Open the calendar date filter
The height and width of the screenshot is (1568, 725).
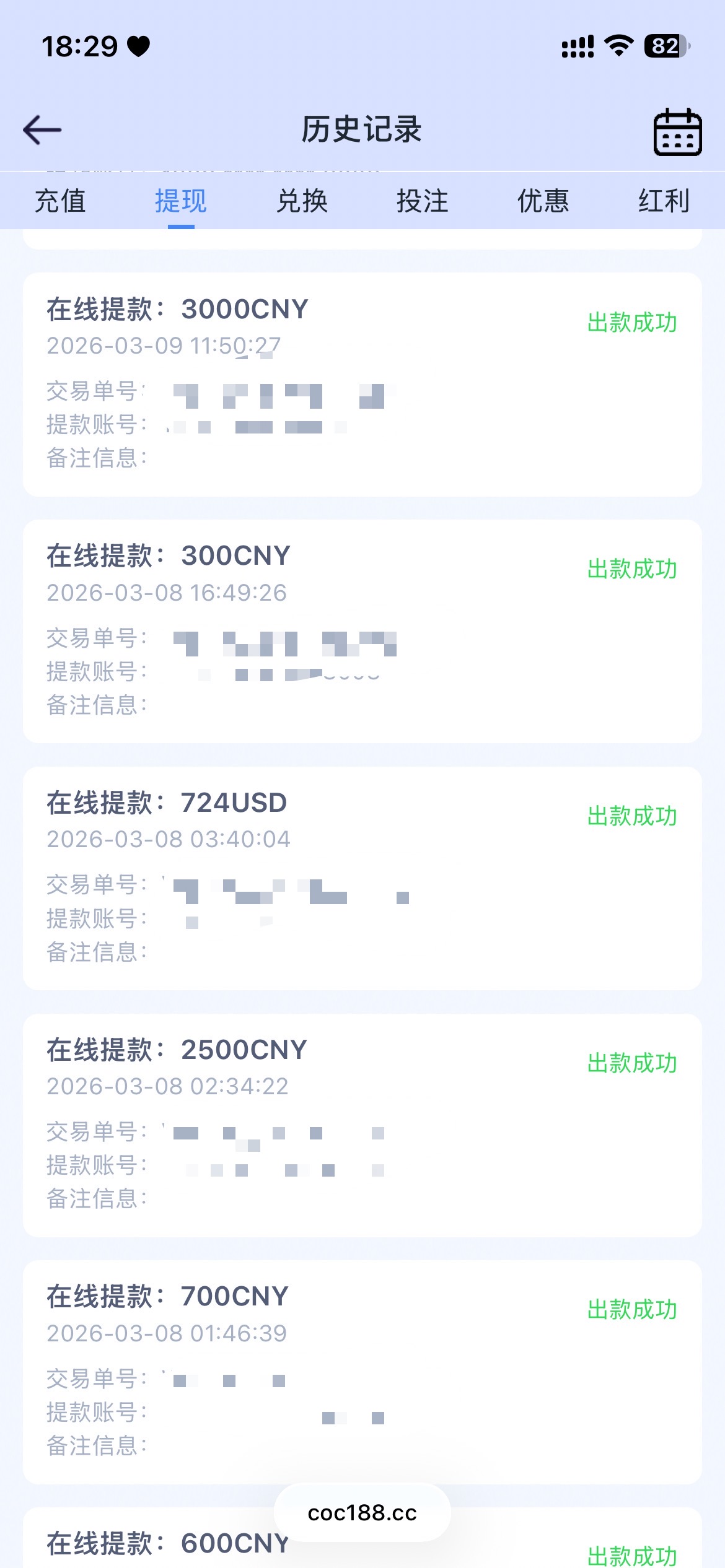[x=677, y=131]
